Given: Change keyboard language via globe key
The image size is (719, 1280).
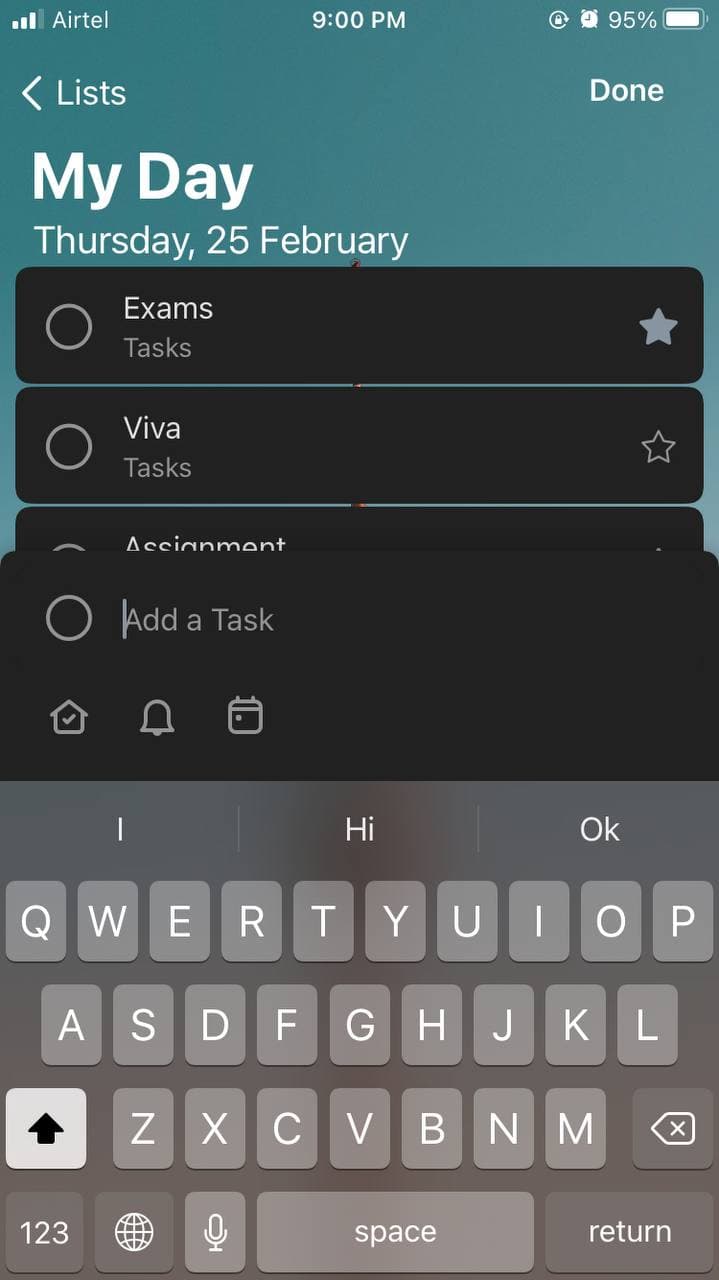Looking at the screenshot, I should pyautogui.click(x=134, y=1232).
